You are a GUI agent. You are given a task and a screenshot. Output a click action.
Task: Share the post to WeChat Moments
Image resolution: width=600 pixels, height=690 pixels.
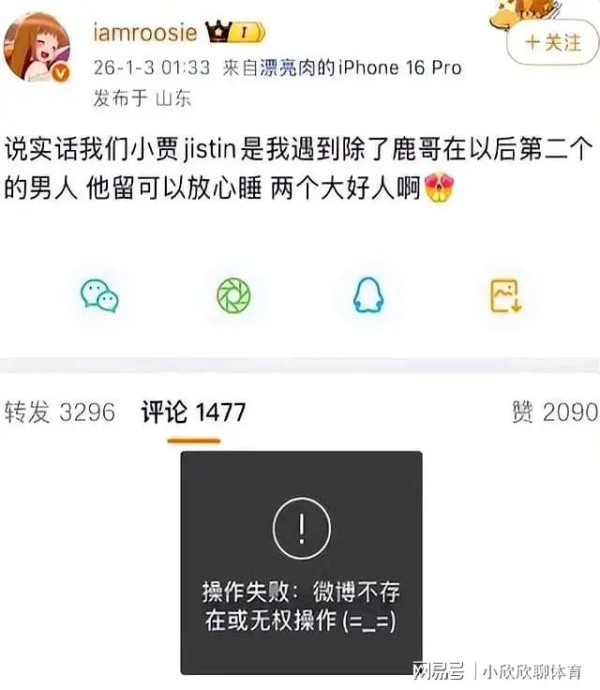point(234,294)
